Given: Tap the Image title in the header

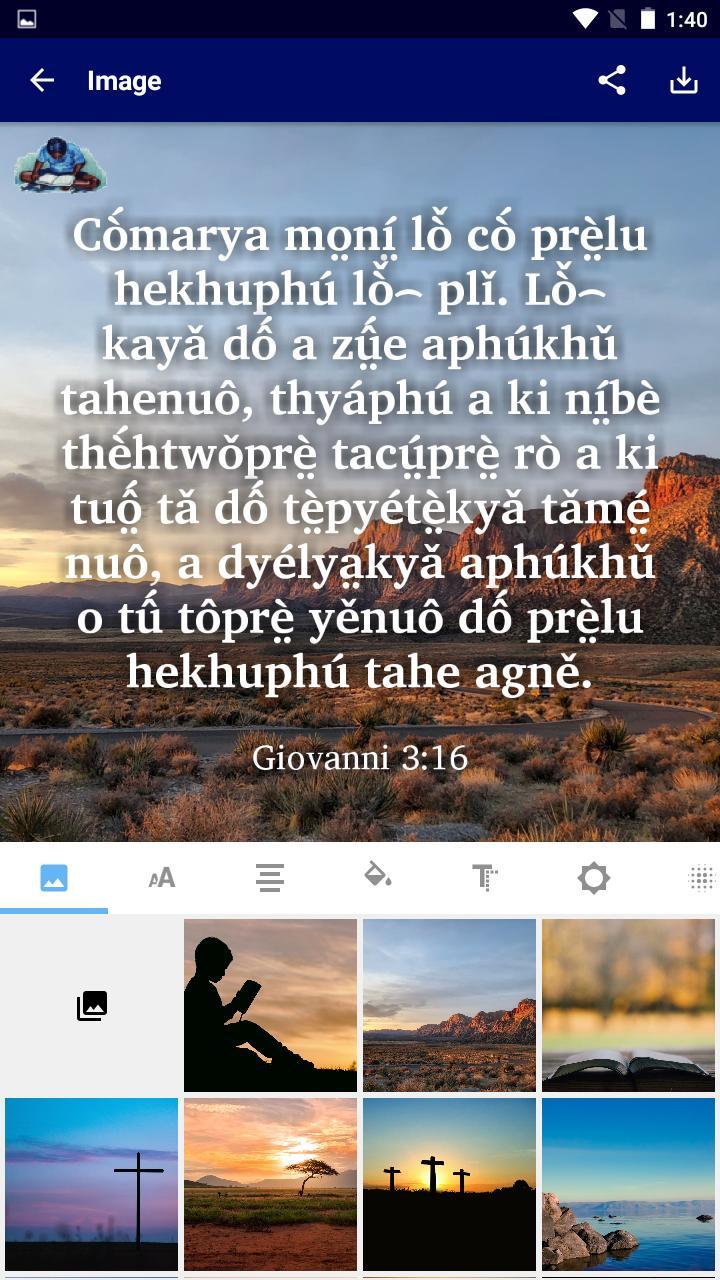Looking at the screenshot, I should tap(123, 81).
